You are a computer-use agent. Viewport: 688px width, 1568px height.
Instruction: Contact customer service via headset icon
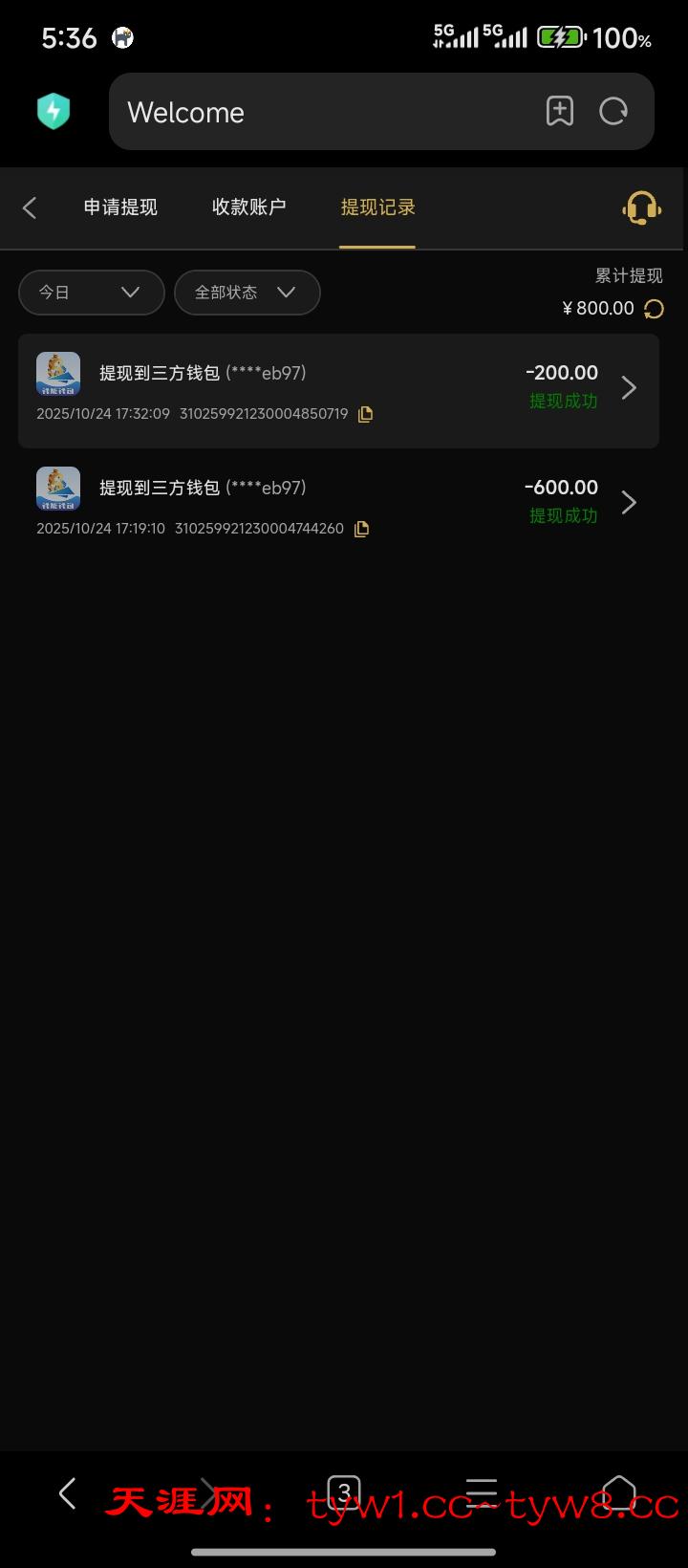click(x=641, y=207)
